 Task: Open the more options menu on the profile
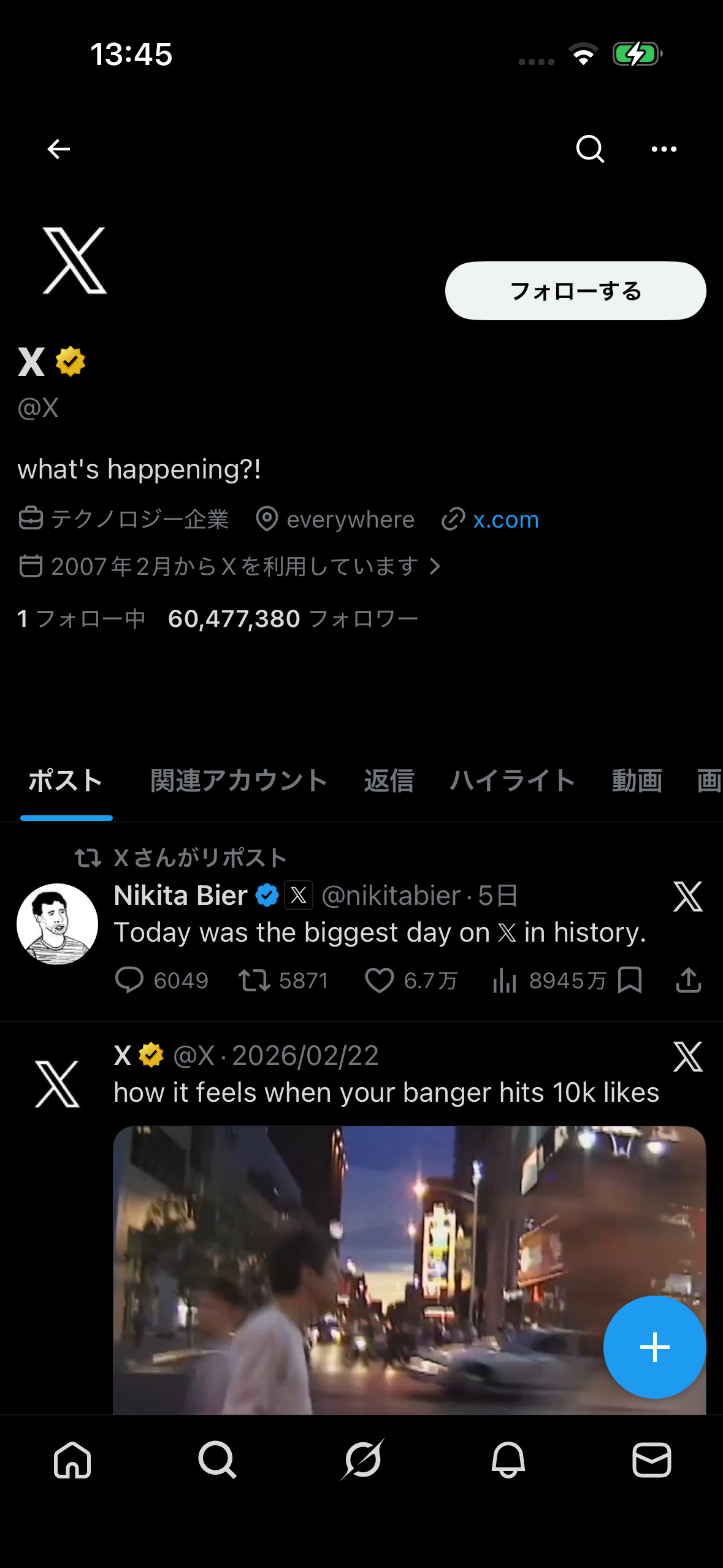[x=665, y=148]
